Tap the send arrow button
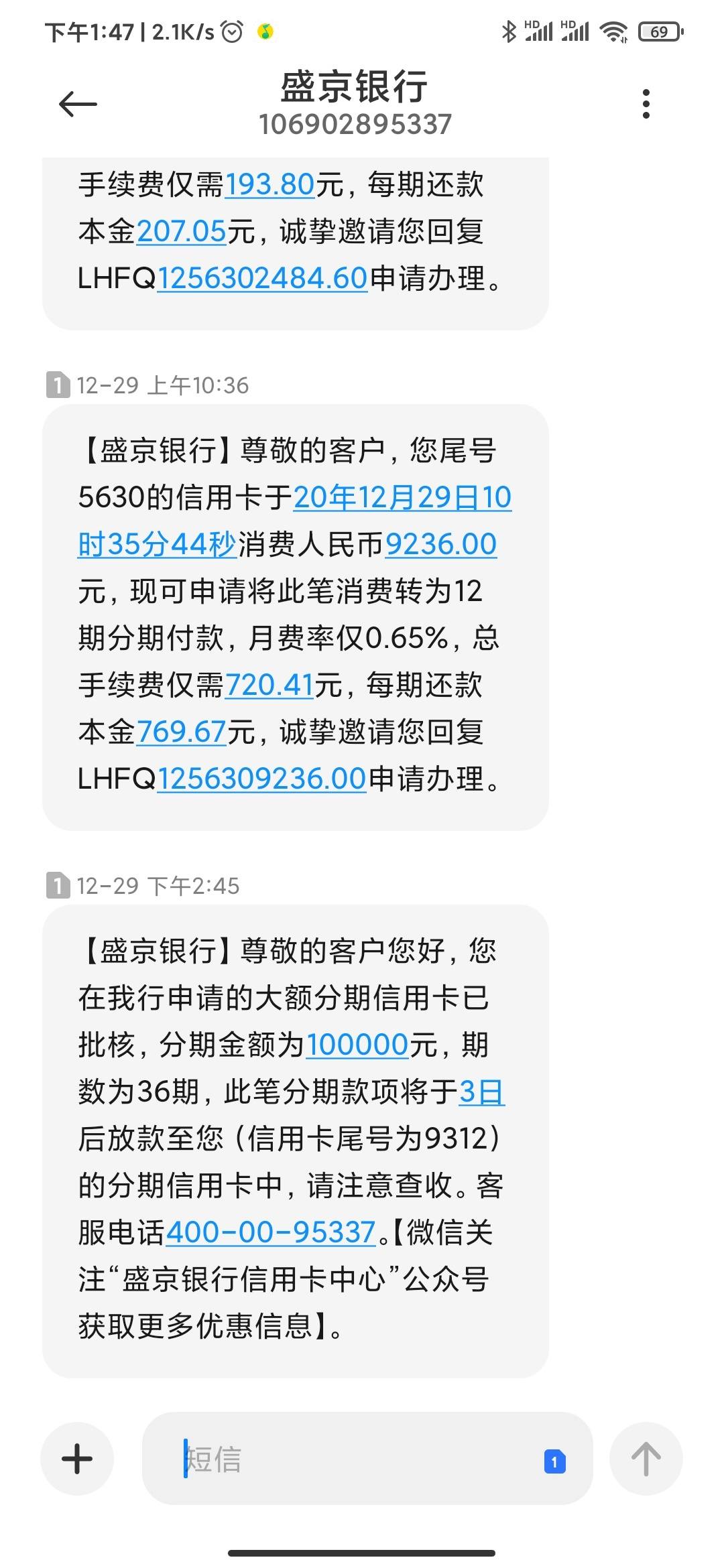Screen dimensions: 724x1568 (x=646, y=1459)
